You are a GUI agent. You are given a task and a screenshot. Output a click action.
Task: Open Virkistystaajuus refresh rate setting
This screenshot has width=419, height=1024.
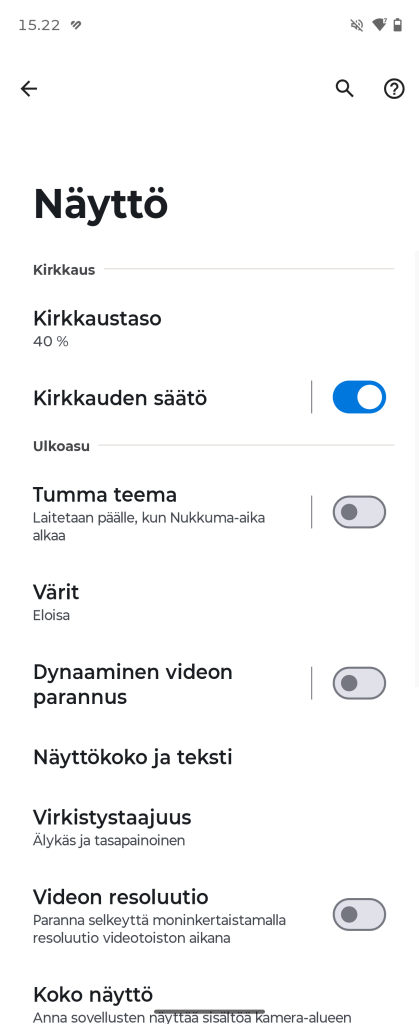point(210,827)
